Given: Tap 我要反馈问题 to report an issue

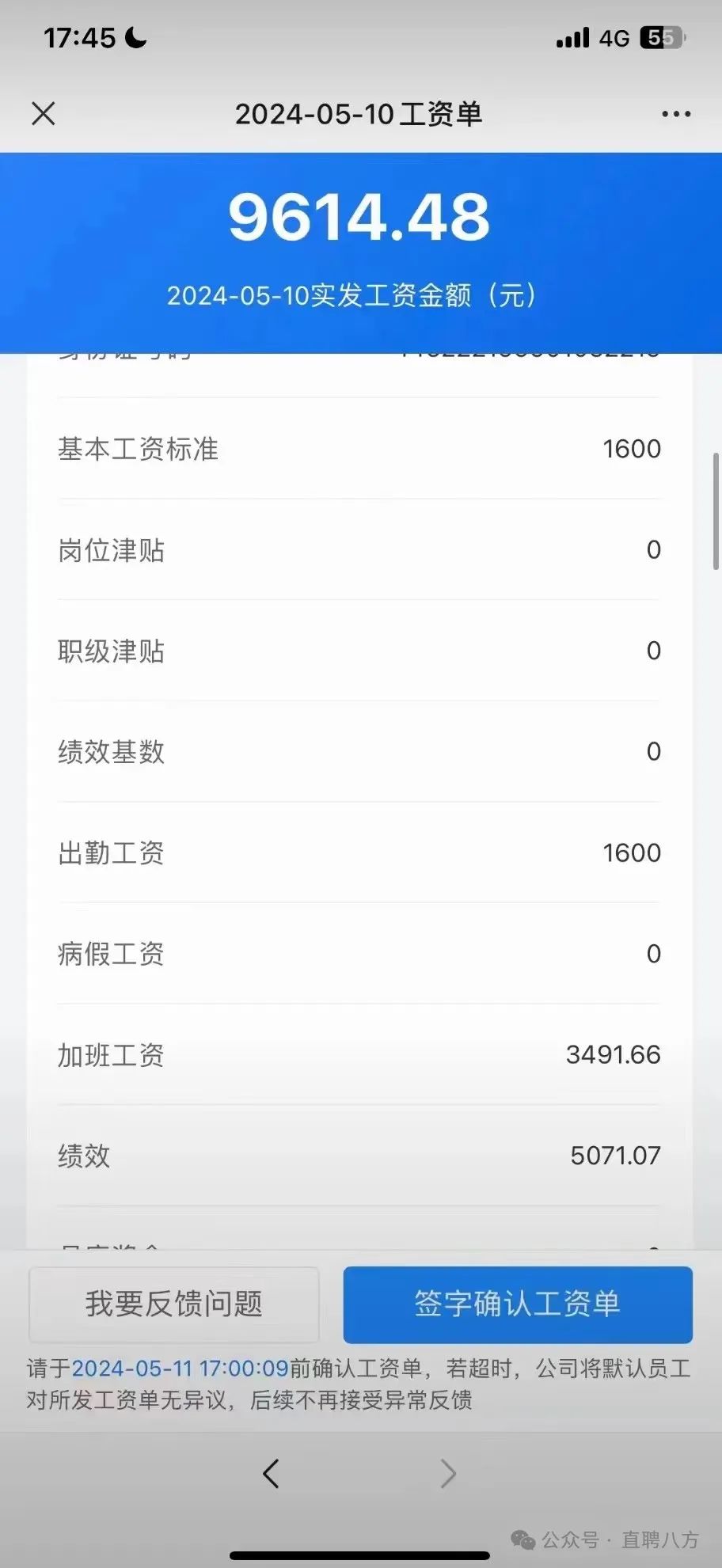Looking at the screenshot, I should [x=174, y=1304].
